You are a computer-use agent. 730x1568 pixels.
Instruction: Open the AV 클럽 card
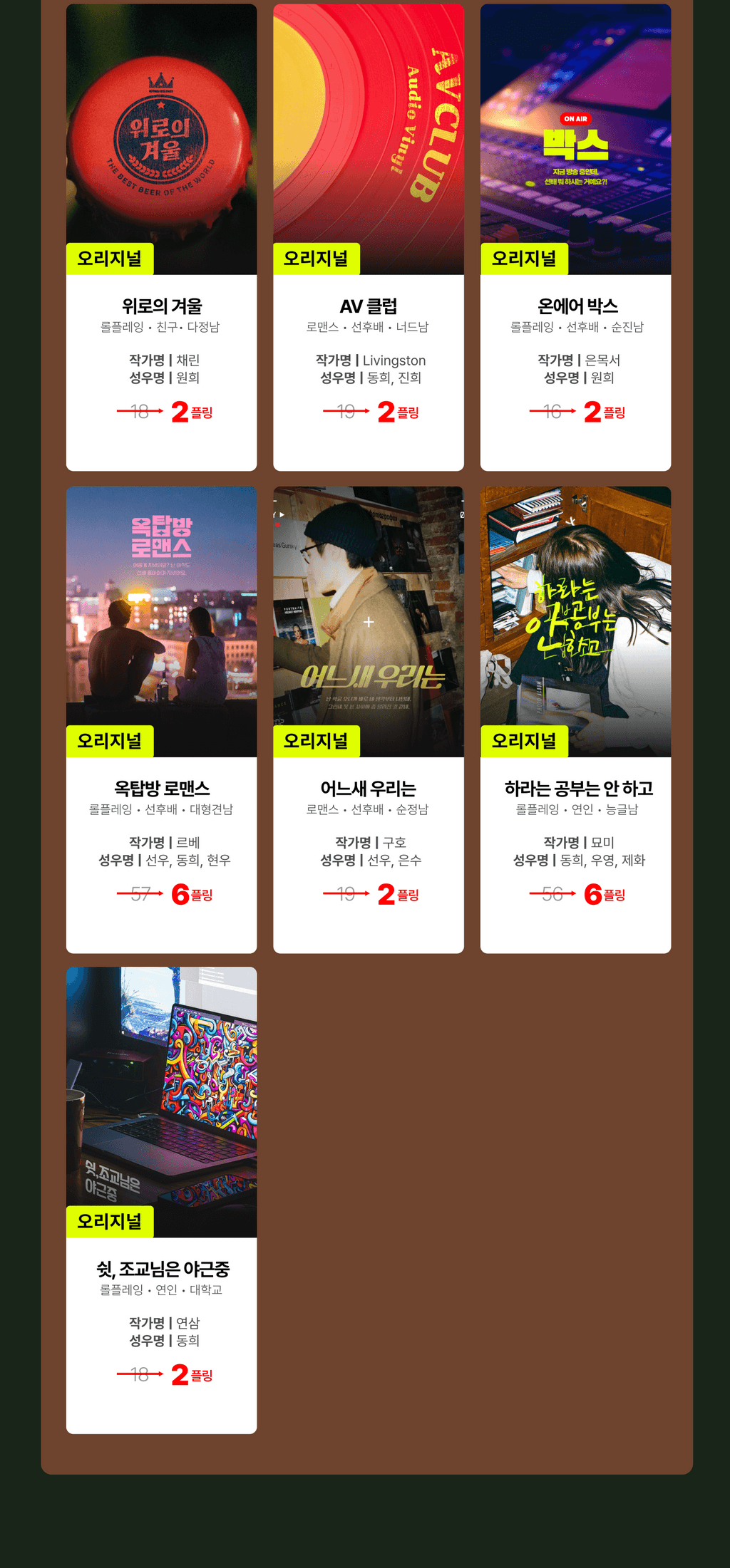coord(368,237)
